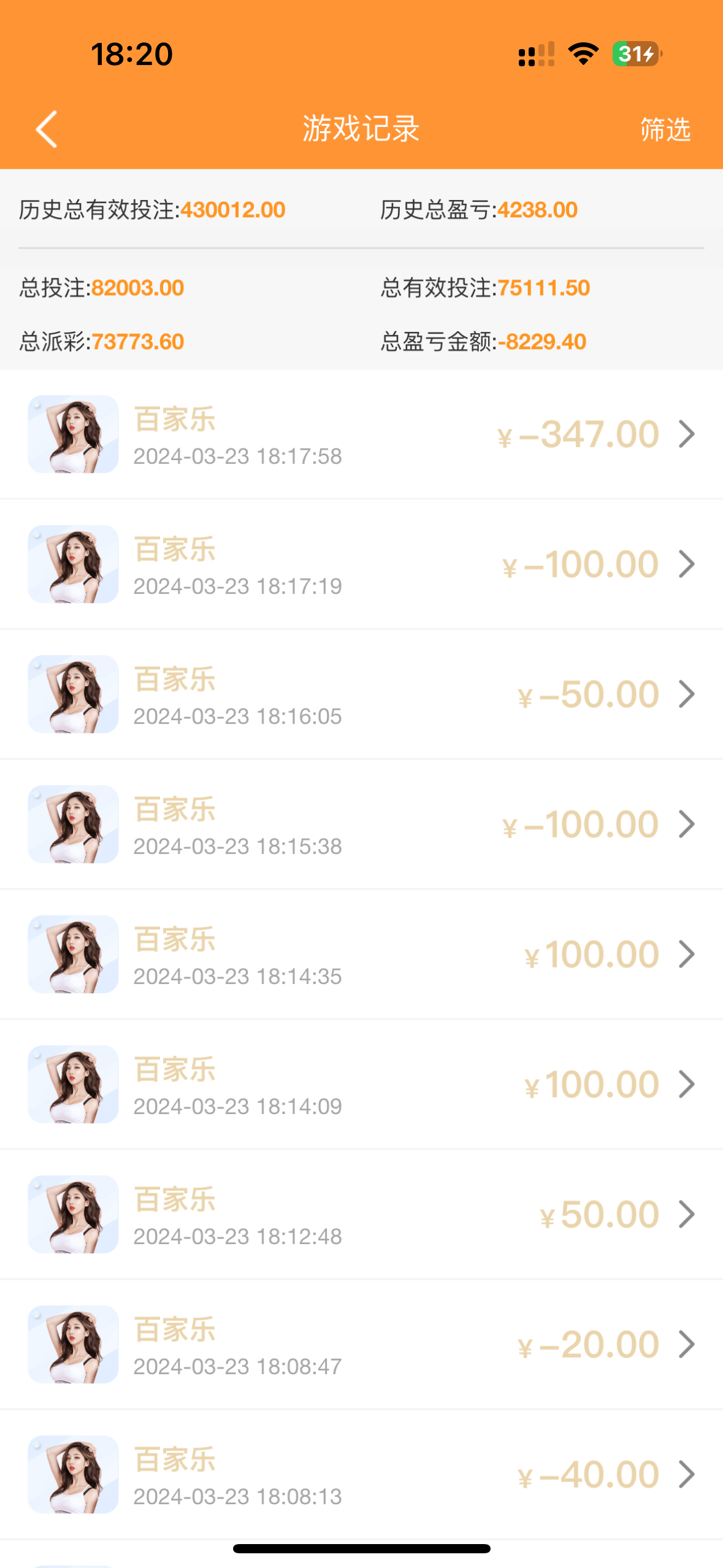This screenshot has width=723, height=1568.
Task: Open the ¥50.00 record at 18:12:48
Action: (x=361, y=1215)
